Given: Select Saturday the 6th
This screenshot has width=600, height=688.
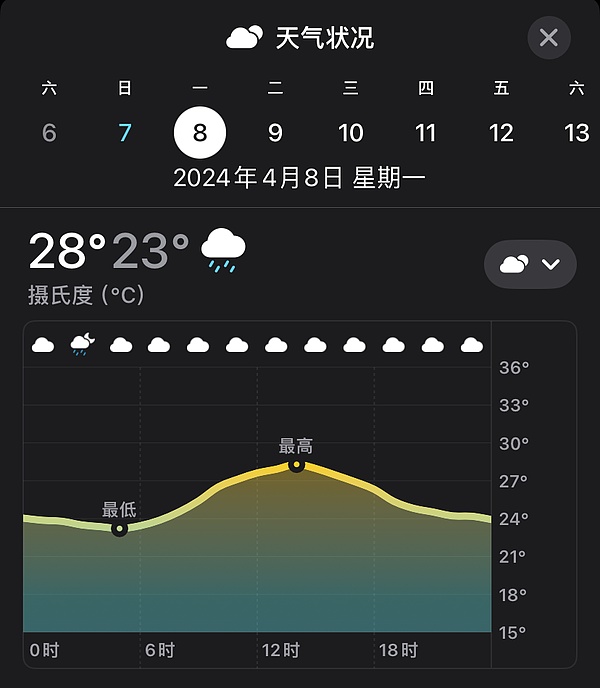Looking at the screenshot, I should pos(49,133).
